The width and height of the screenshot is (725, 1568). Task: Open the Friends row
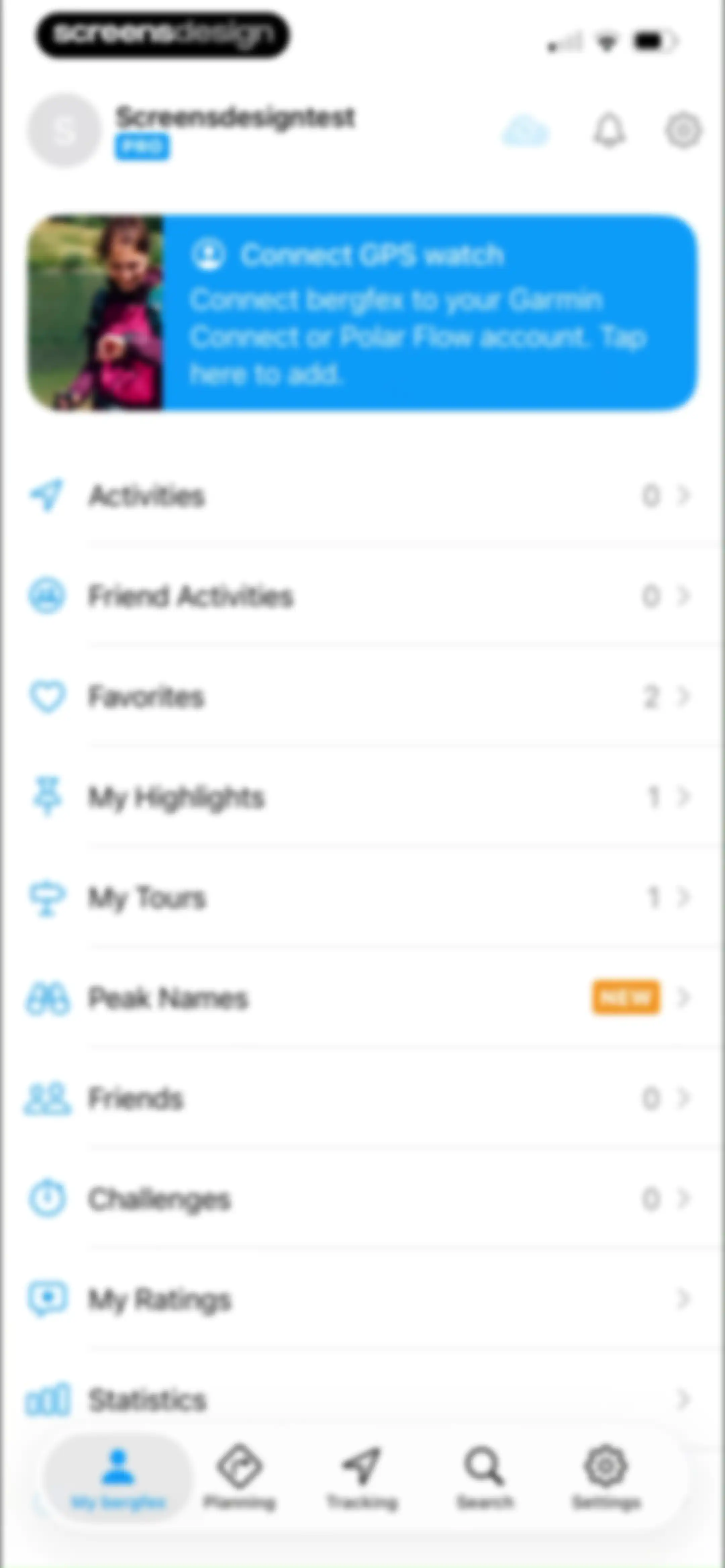[362, 1098]
